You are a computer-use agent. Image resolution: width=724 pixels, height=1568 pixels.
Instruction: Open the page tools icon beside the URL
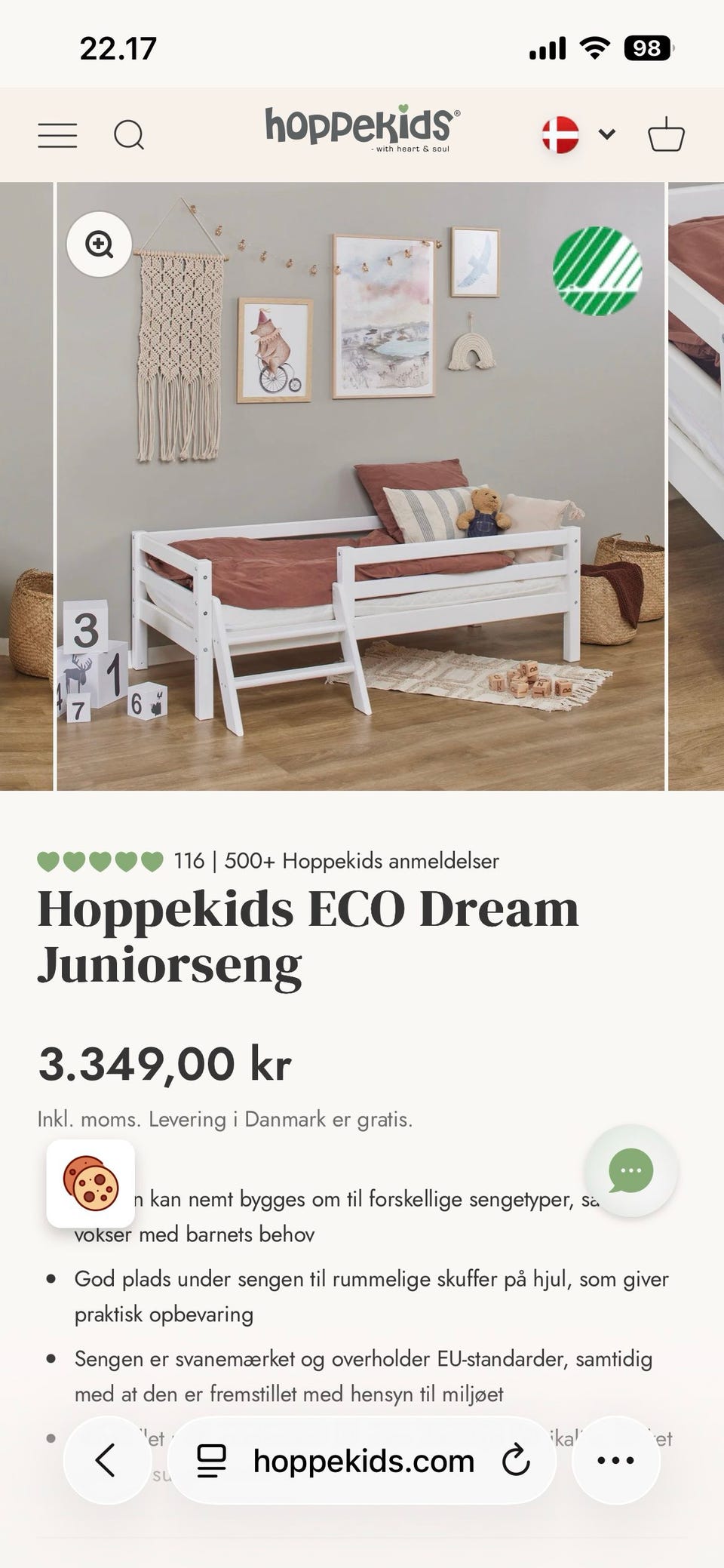point(211,1461)
